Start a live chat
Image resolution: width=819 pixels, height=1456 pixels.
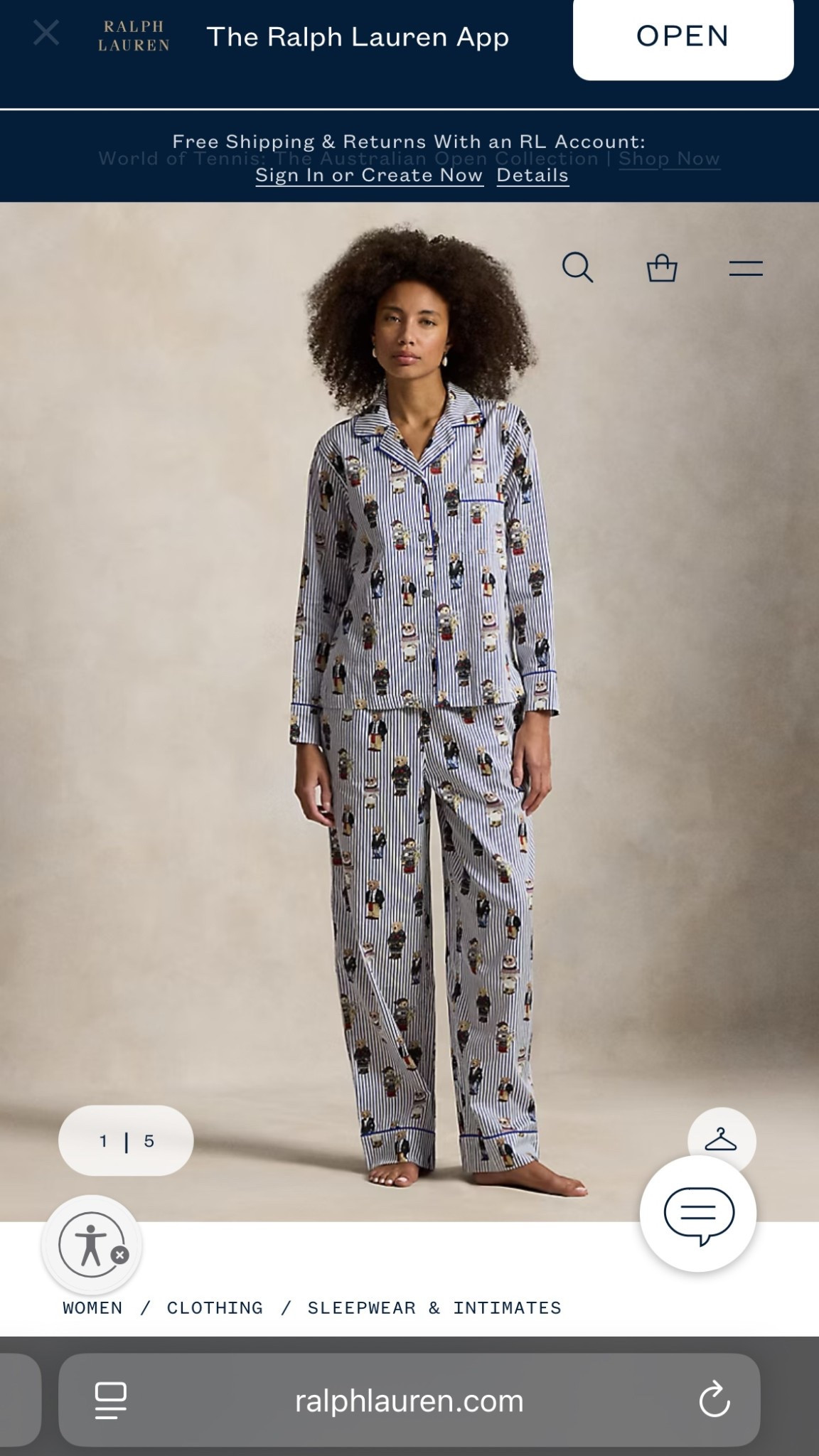[x=698, y=1214]
